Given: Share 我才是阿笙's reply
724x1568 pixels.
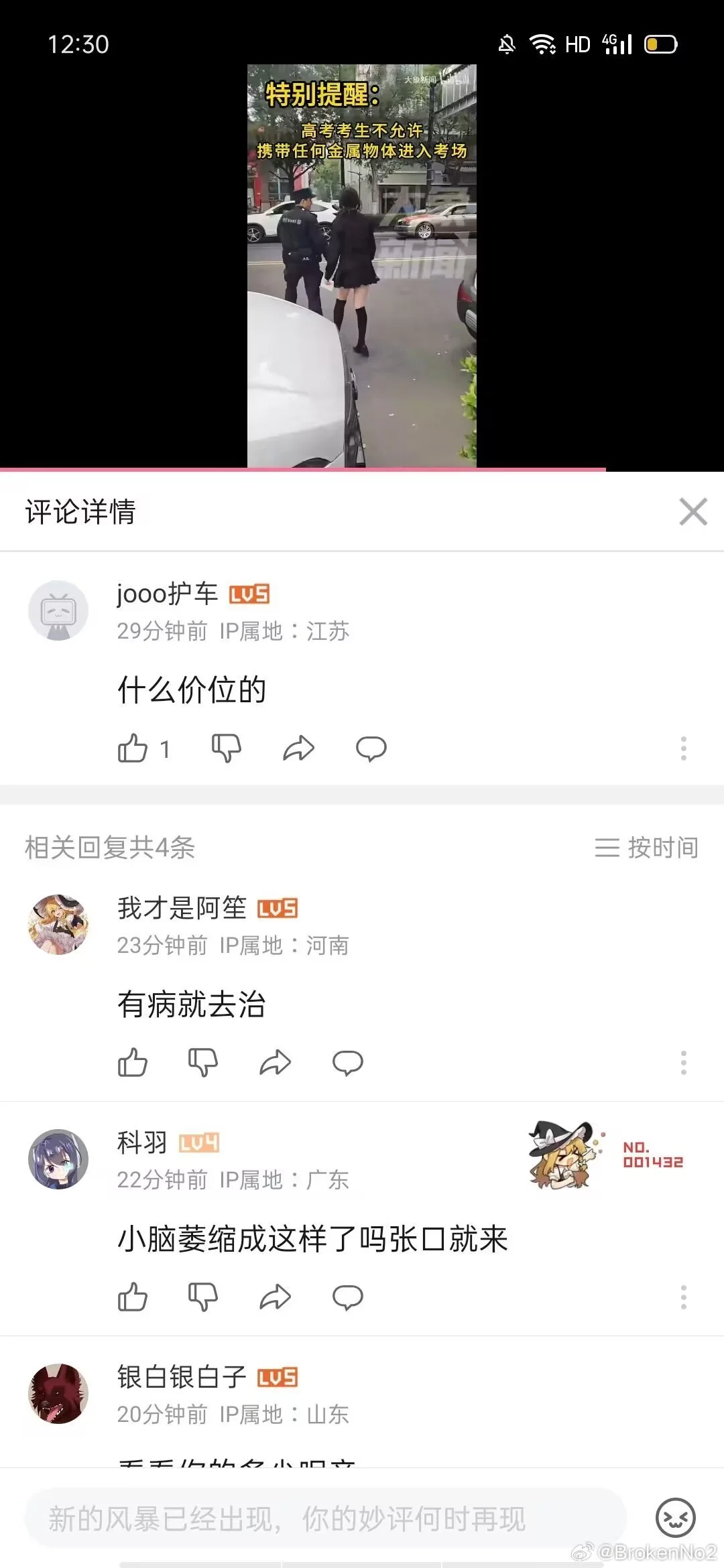Looking at the screenshot, I should pyautogui.click(x=276, y=1063).
